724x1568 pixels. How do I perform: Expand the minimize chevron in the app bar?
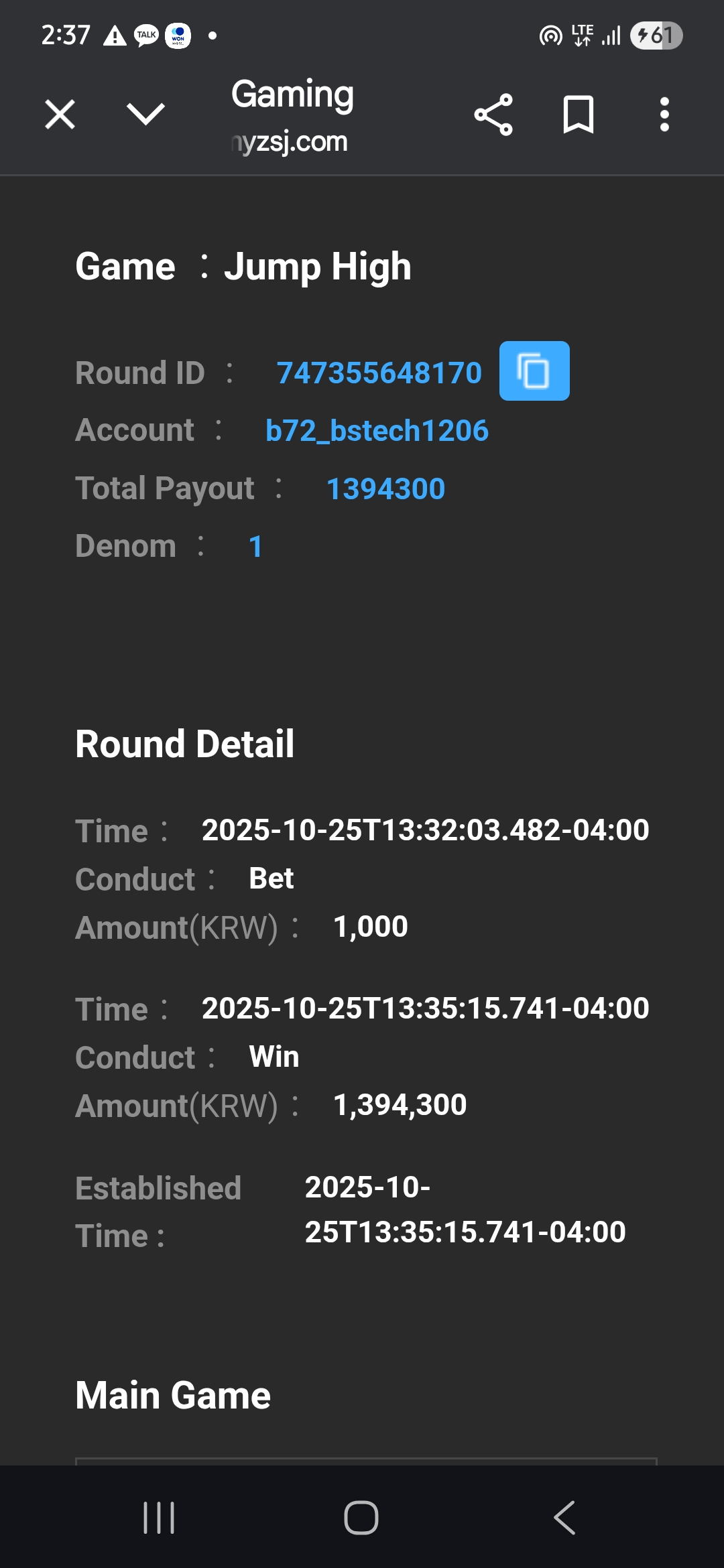pyautogui.click(x=145, y=114)
